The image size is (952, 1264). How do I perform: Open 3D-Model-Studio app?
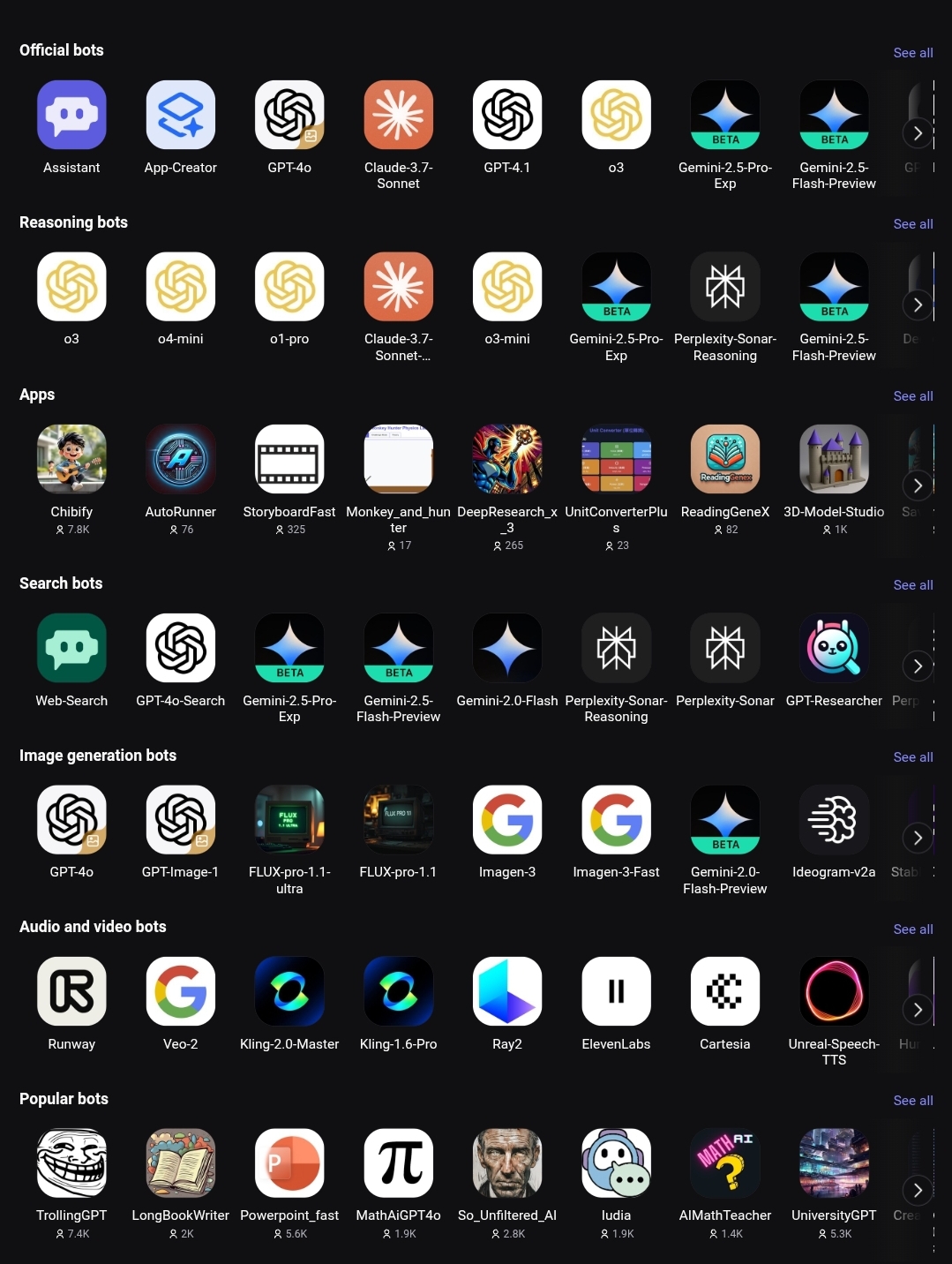tap(834, 459)
